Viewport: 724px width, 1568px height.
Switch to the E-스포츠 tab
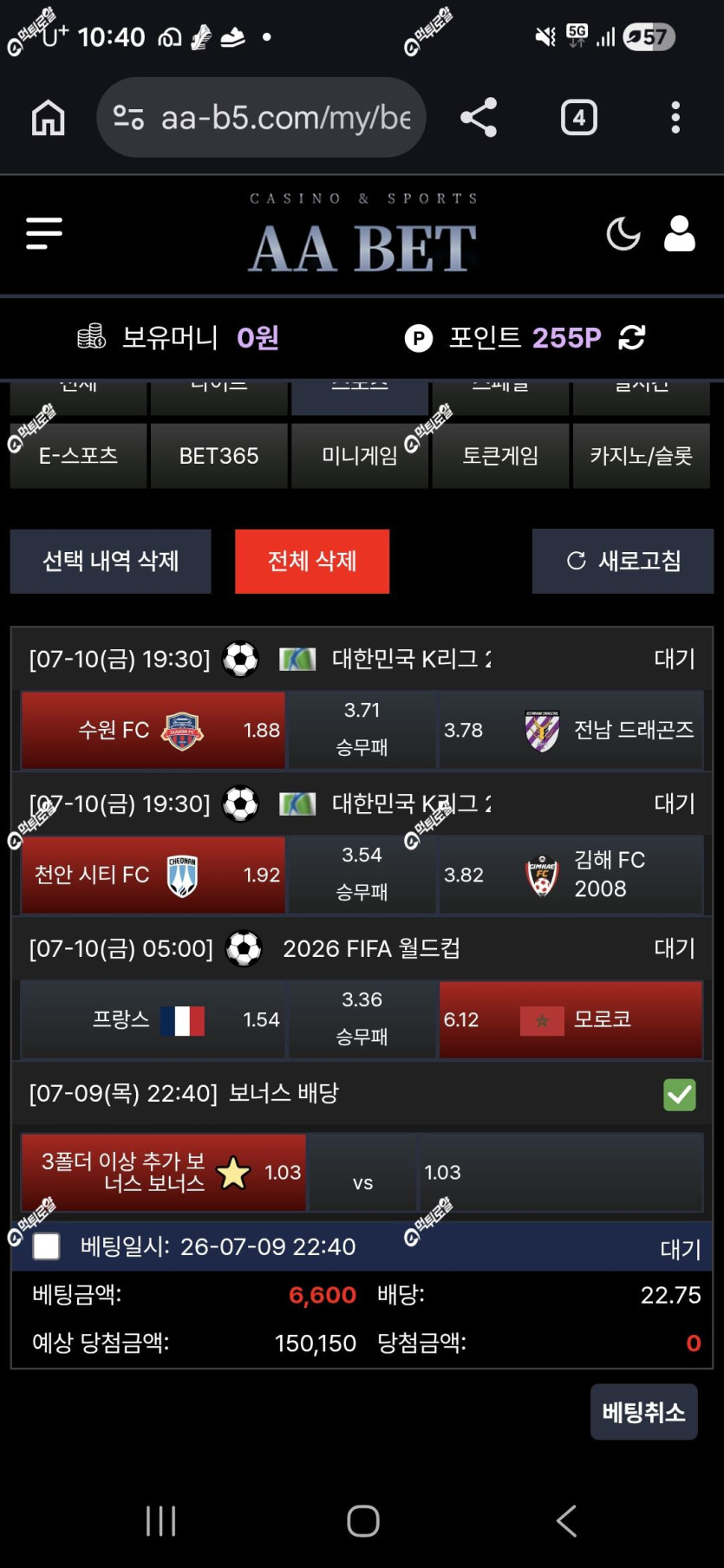(x=78, y=456)
